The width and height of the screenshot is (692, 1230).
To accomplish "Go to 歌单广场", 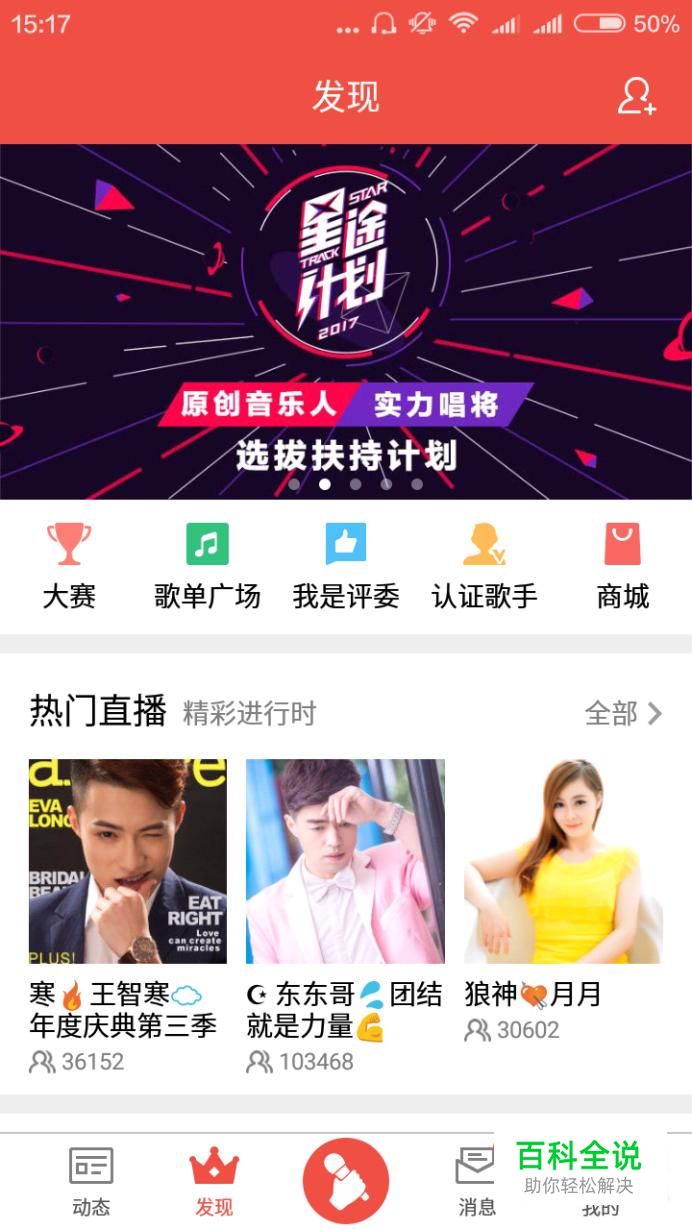I will [207, 566].
